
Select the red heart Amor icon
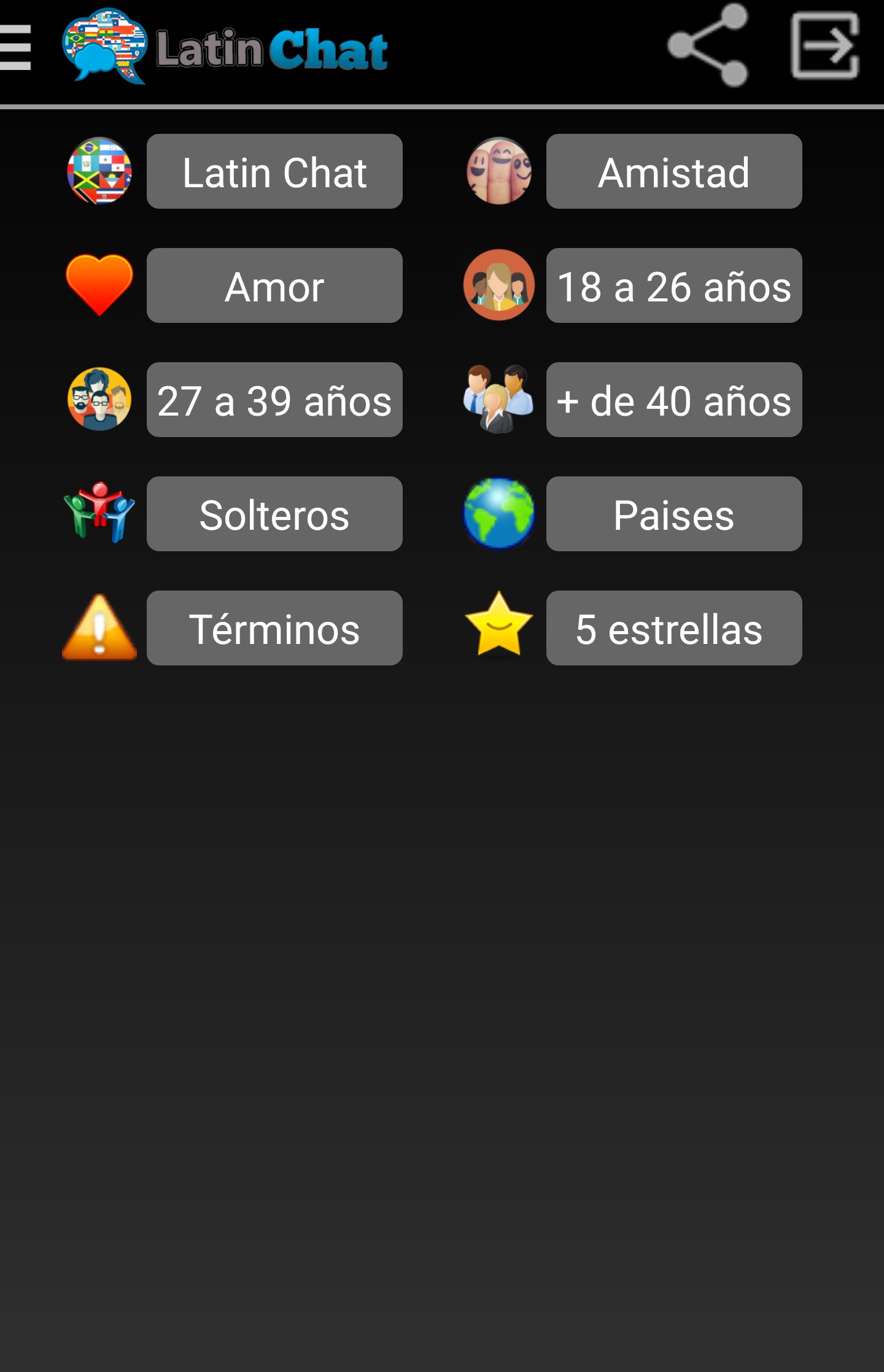click(x=99, y=285)
